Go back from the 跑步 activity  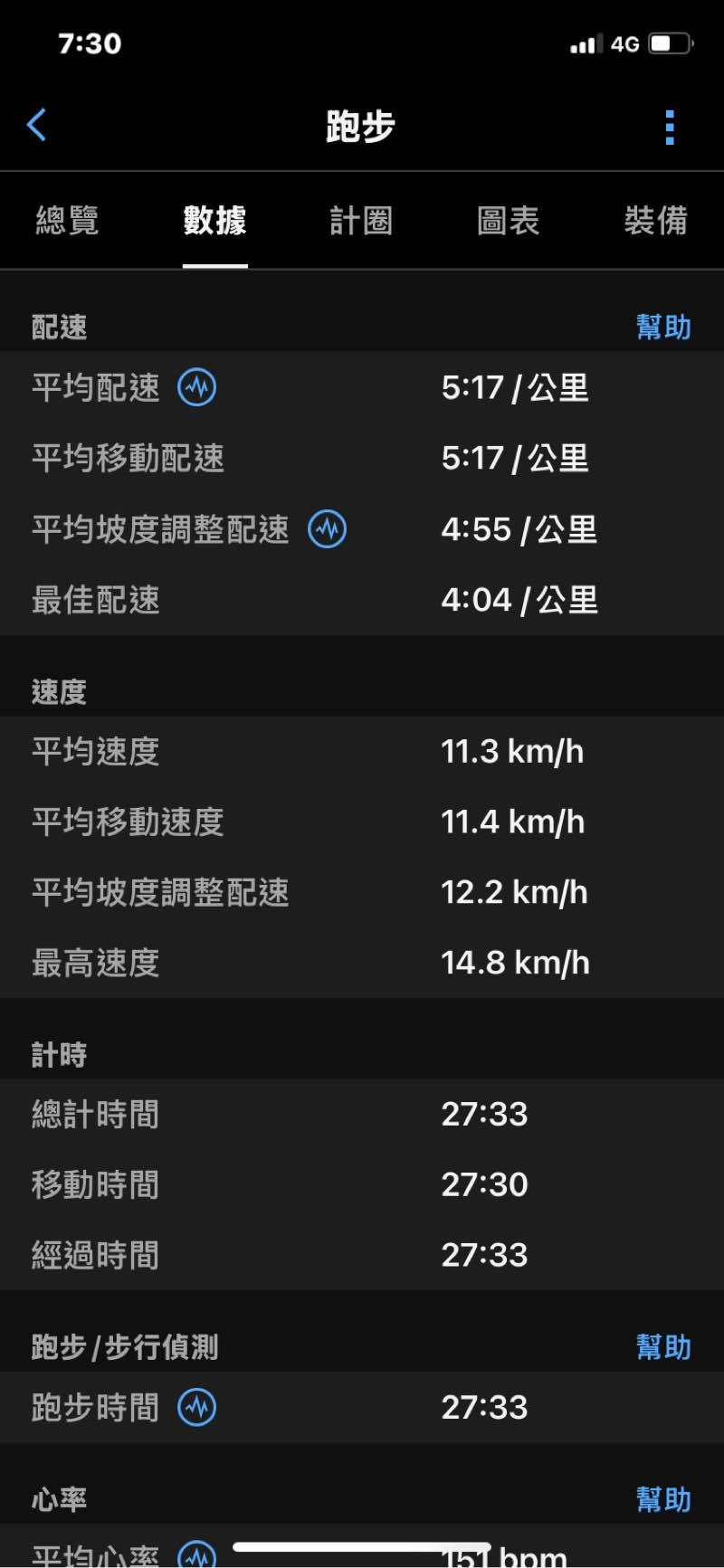click(x=37, y=126)
